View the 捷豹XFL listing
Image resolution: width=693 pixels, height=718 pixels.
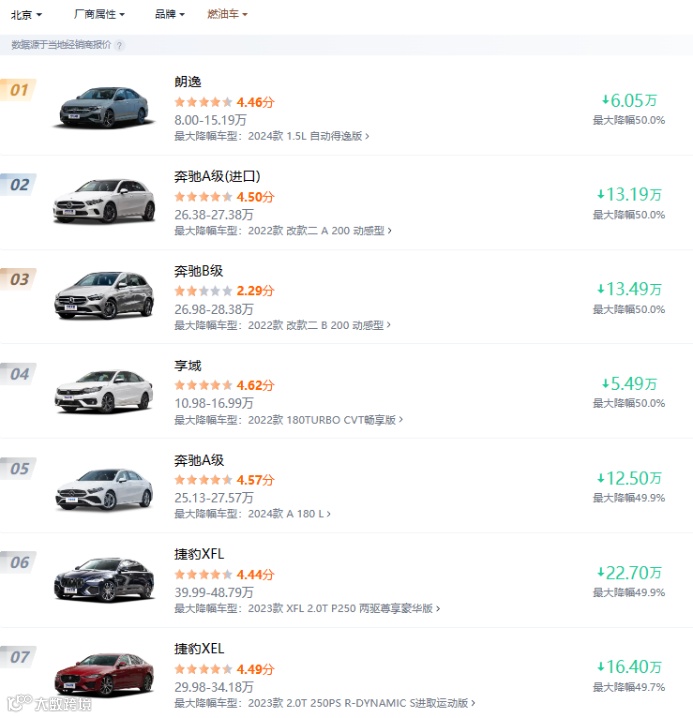click(199, 554)
